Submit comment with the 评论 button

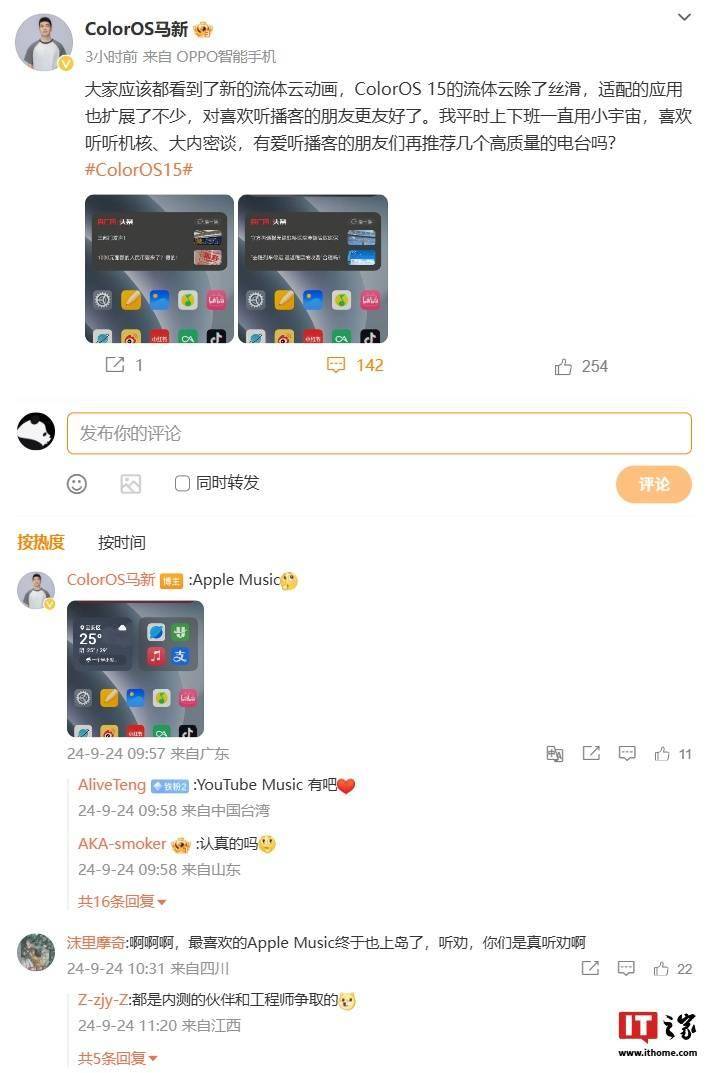653,483
